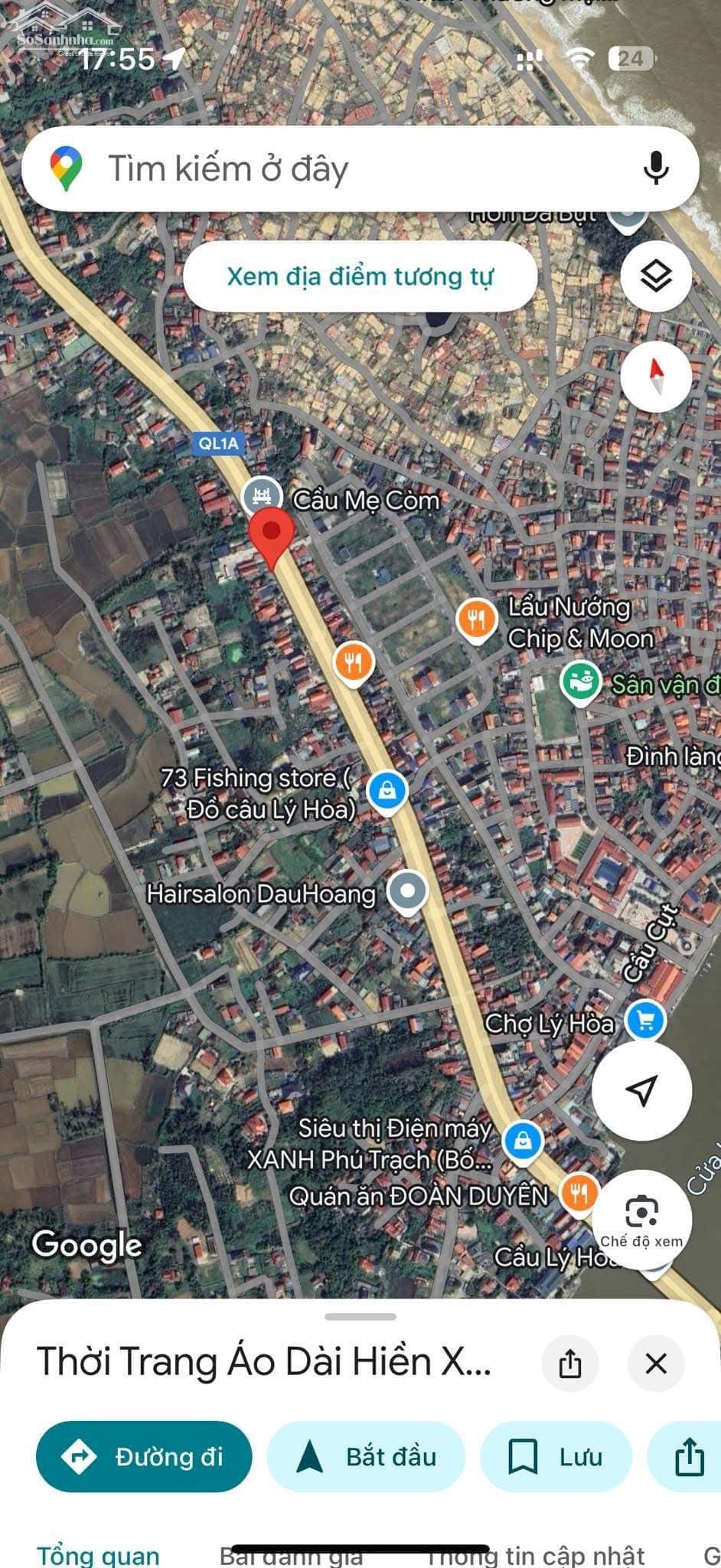Close the place details panel
Image resolution: width=721 pixels, height=1568 pixels.
pyautogui.click(x=656, y=1364)
